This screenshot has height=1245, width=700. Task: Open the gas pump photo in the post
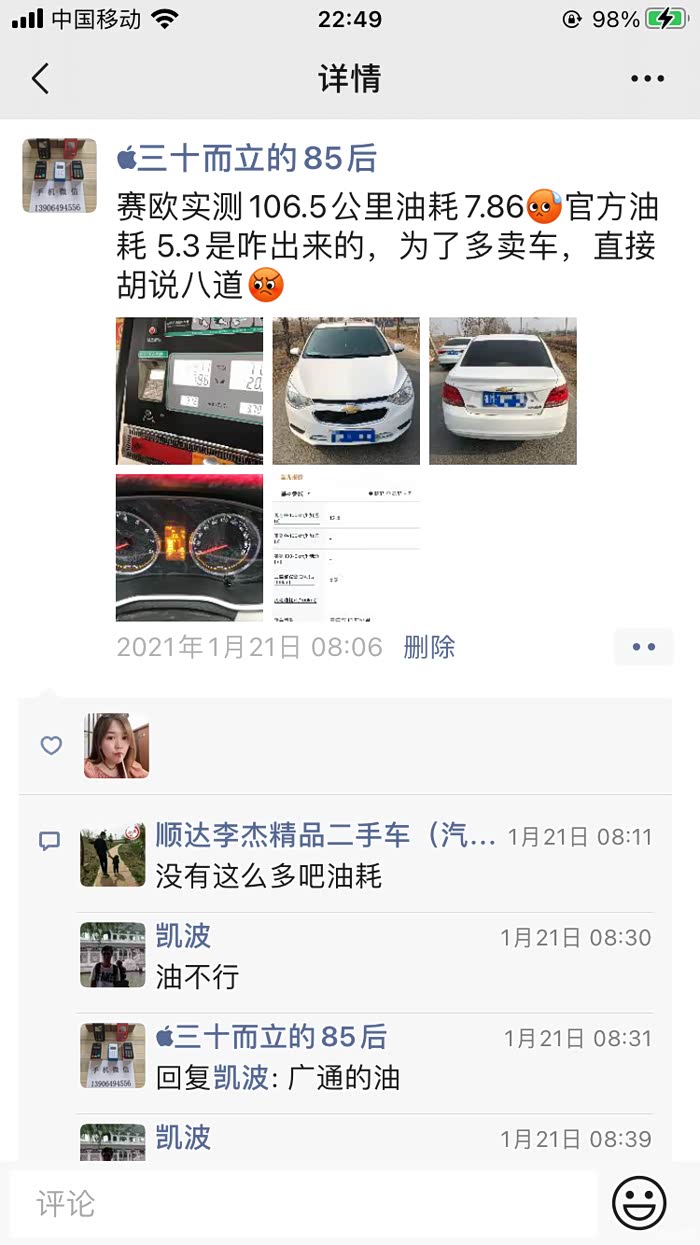[190, 391]
